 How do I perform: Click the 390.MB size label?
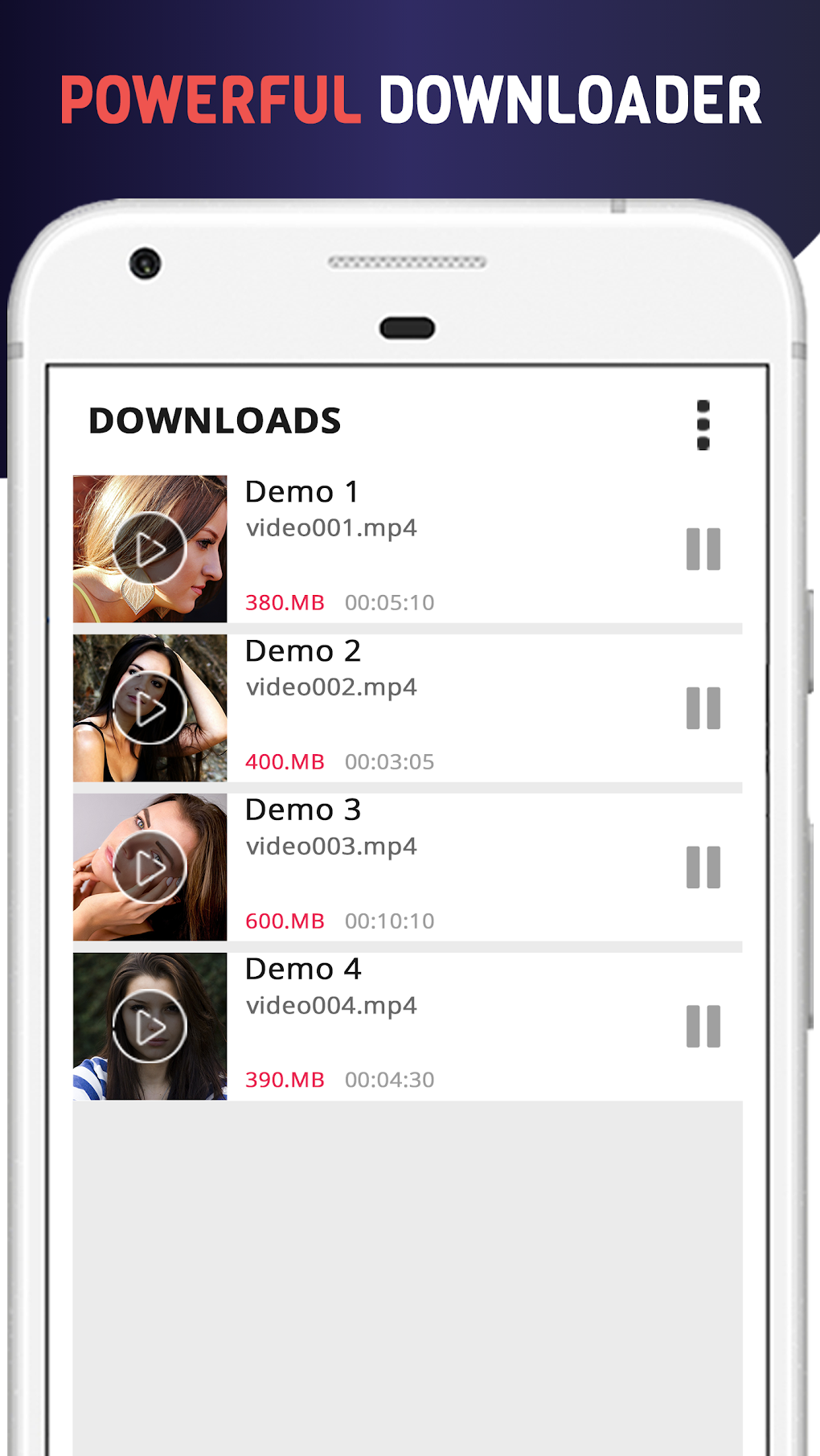click(285, 1081)
